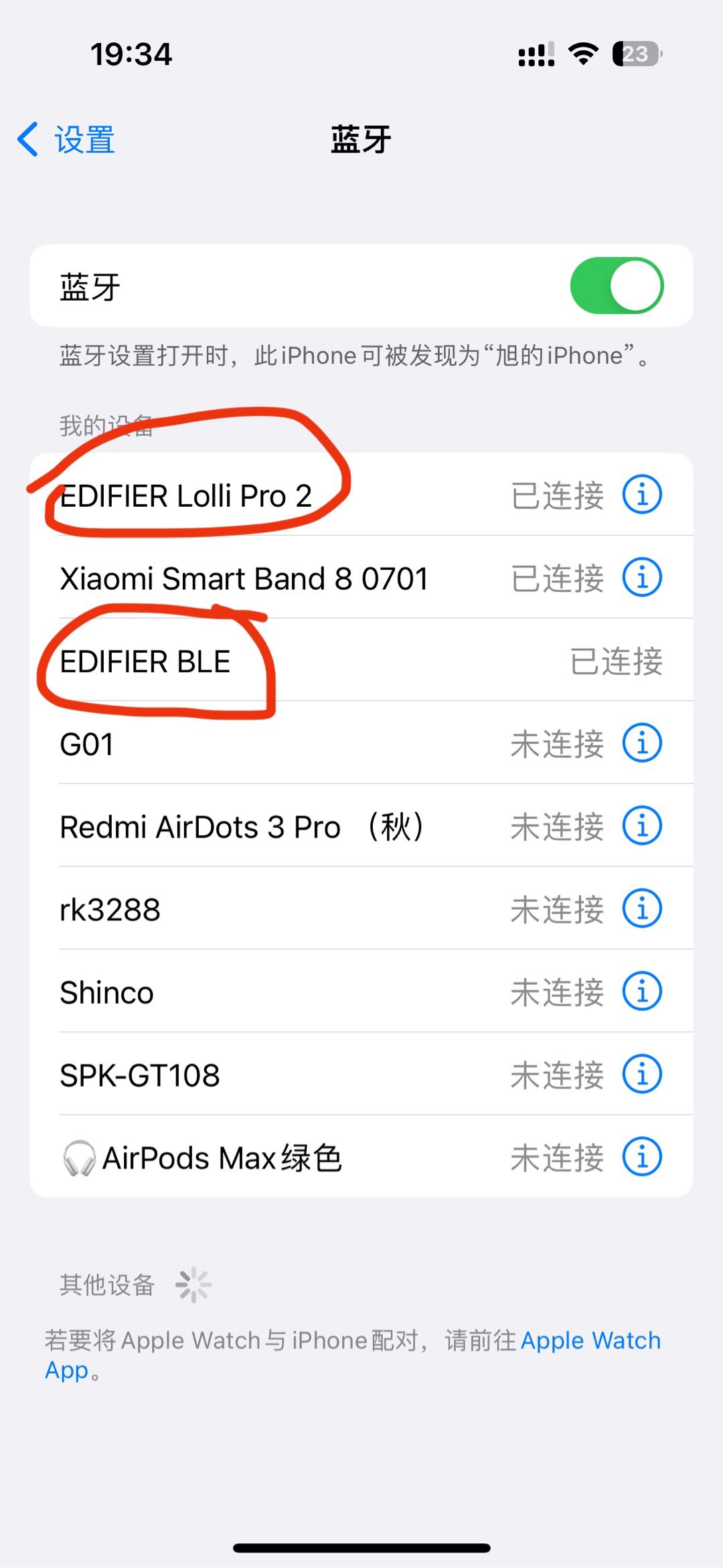
Task: Connect to Shinco
Action: coord(361,992)
